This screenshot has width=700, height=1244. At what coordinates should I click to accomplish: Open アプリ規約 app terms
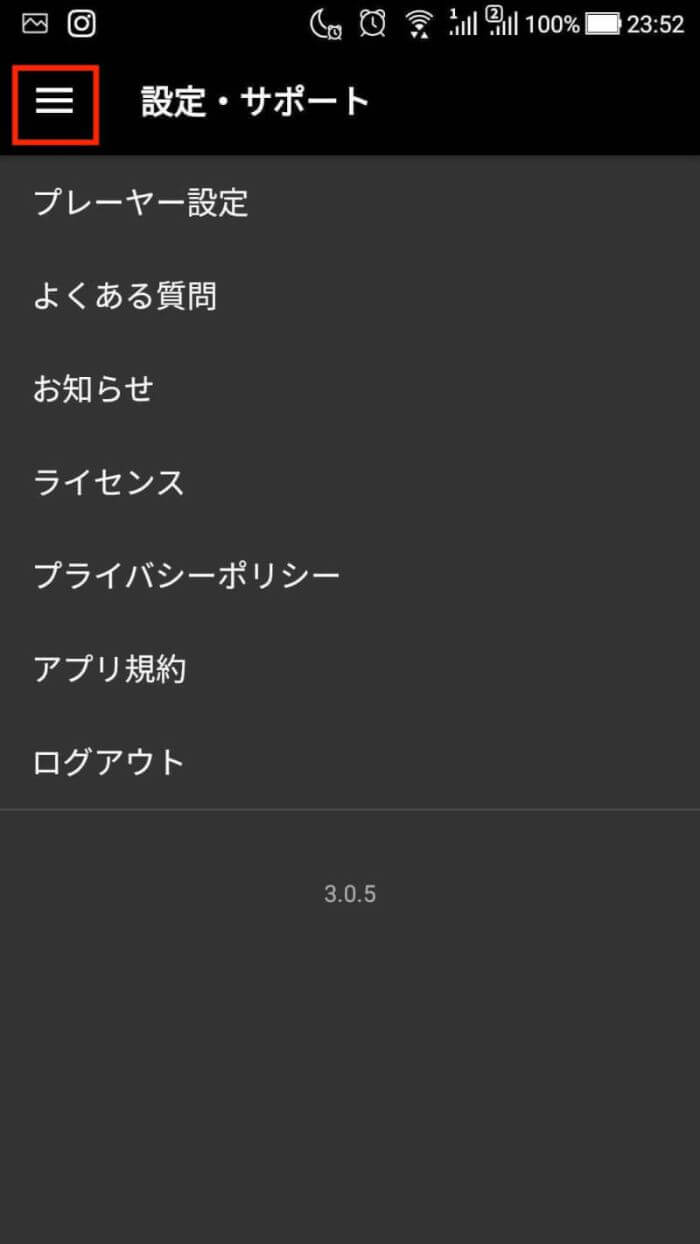(x=110, y=669)
